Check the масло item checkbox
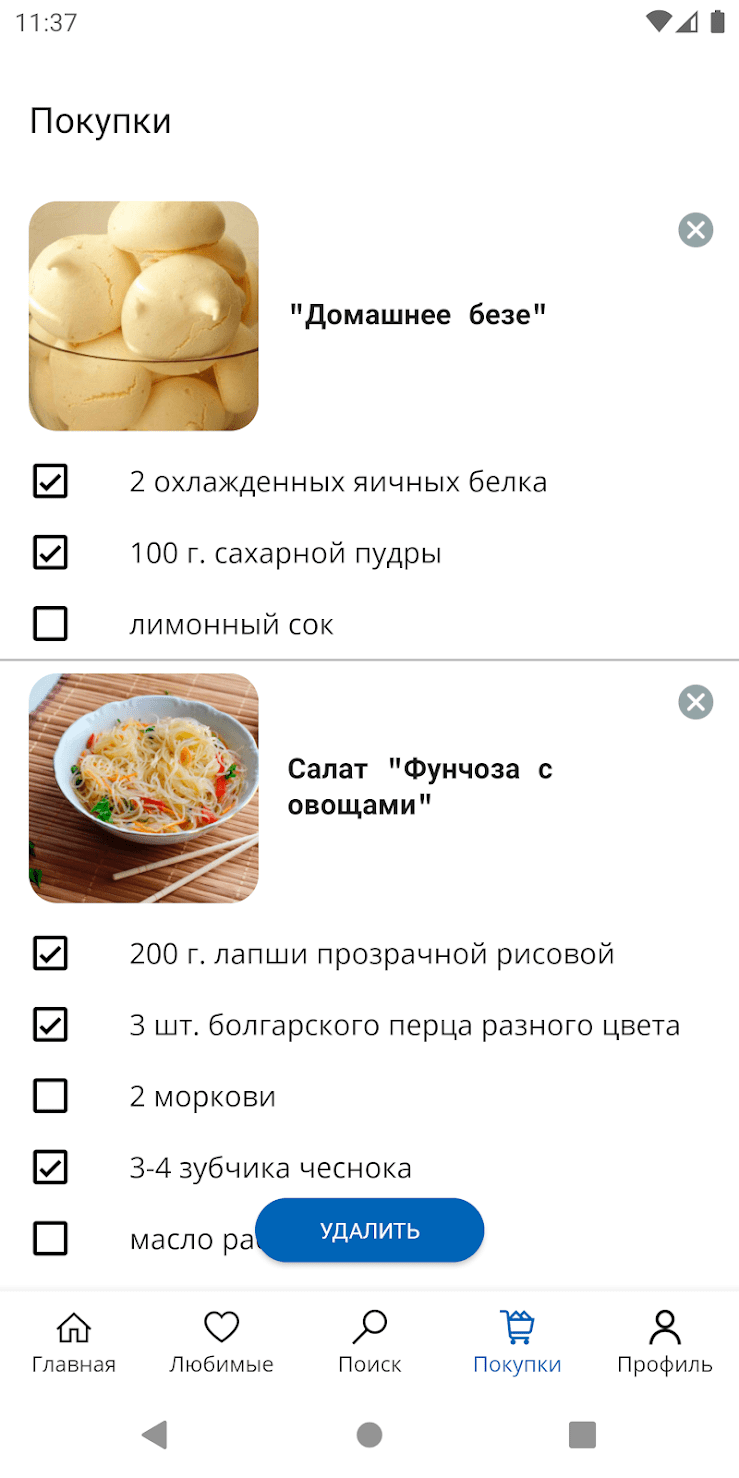This screenshot has height=1478, width=739. point(51,1239)
